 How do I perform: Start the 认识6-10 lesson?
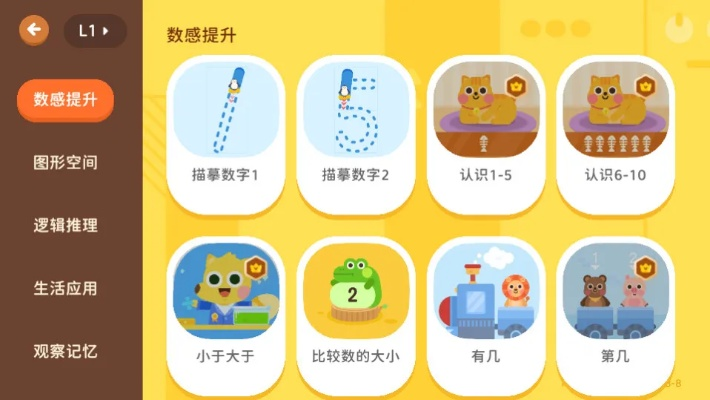tap(615, 134)
